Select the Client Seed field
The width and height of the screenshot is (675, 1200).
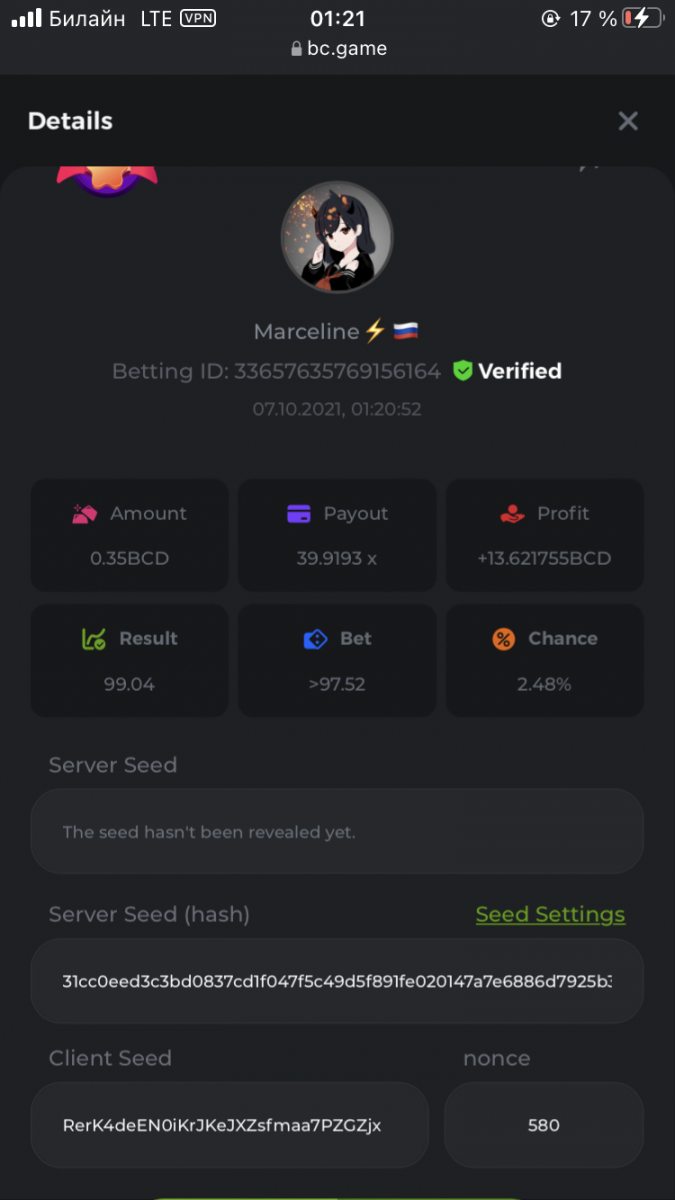click(x=230, y=1125)
